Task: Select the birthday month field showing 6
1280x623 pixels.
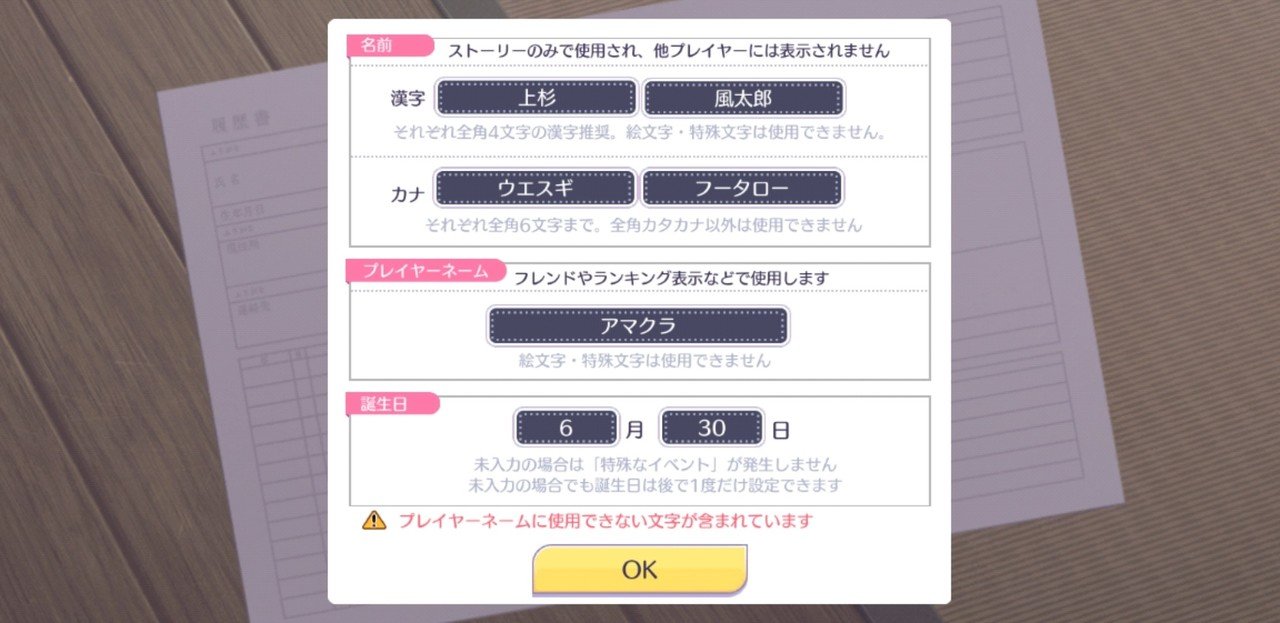Action: [x=566, y=428]
